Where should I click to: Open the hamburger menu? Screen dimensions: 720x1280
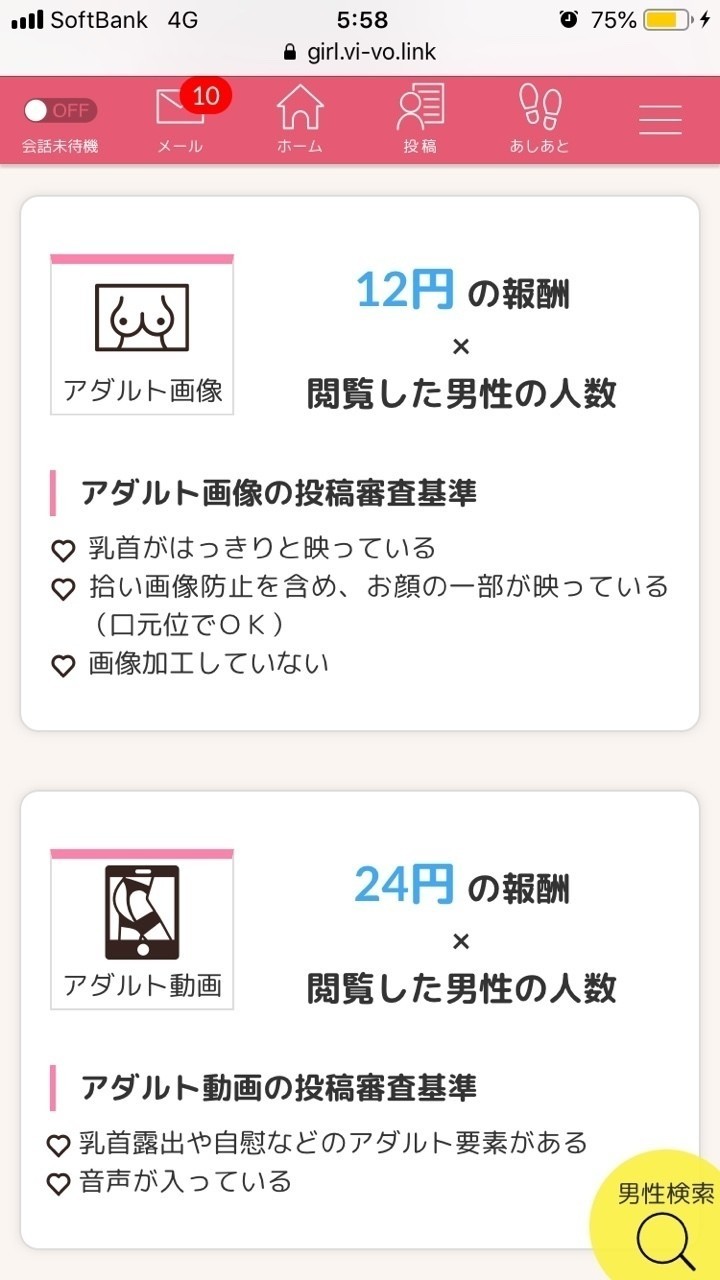[x=660, y=119]
